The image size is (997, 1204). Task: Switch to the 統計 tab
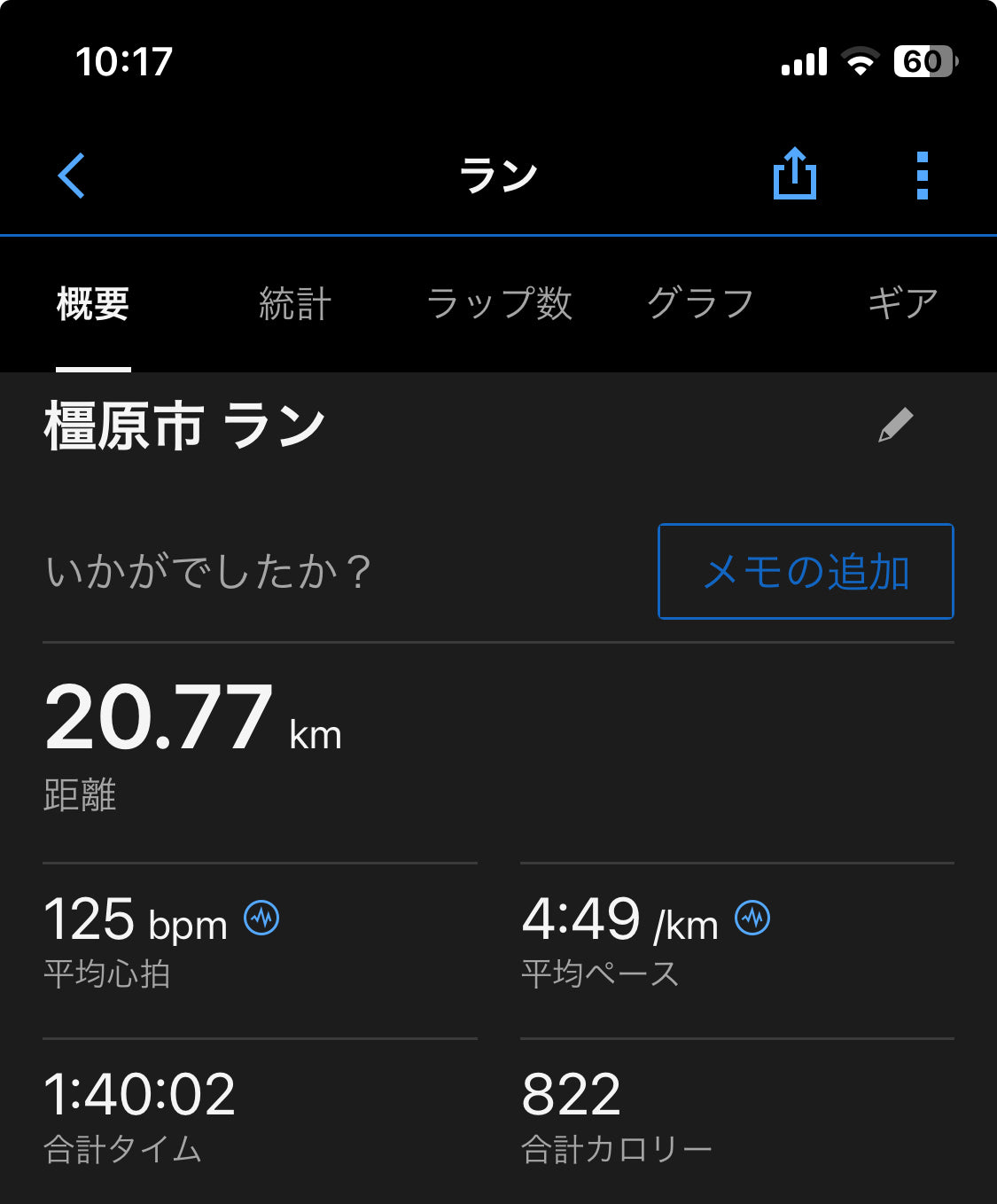(x=295, y=304)
